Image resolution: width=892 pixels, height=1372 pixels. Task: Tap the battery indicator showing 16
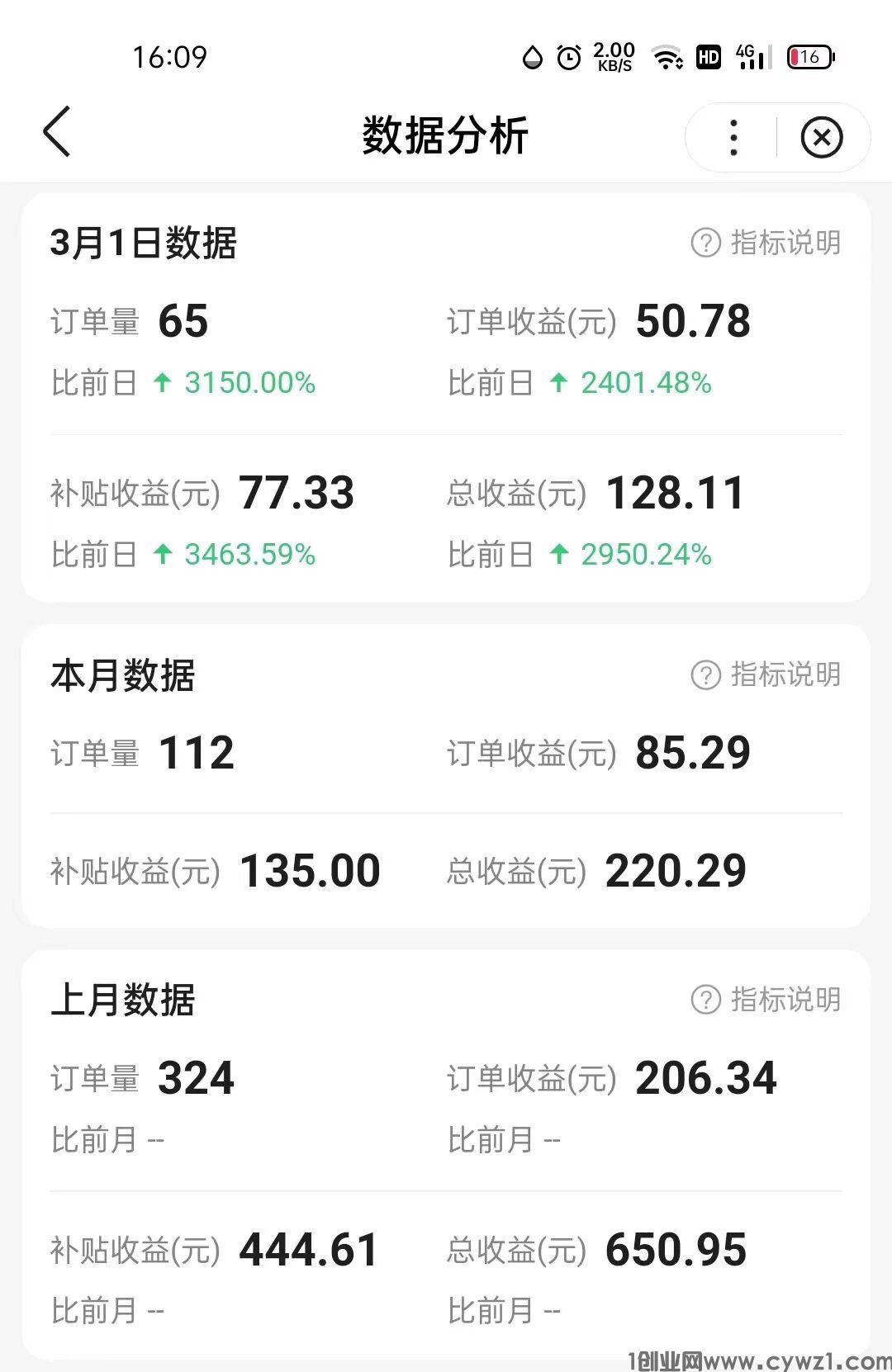click(810, 58)
